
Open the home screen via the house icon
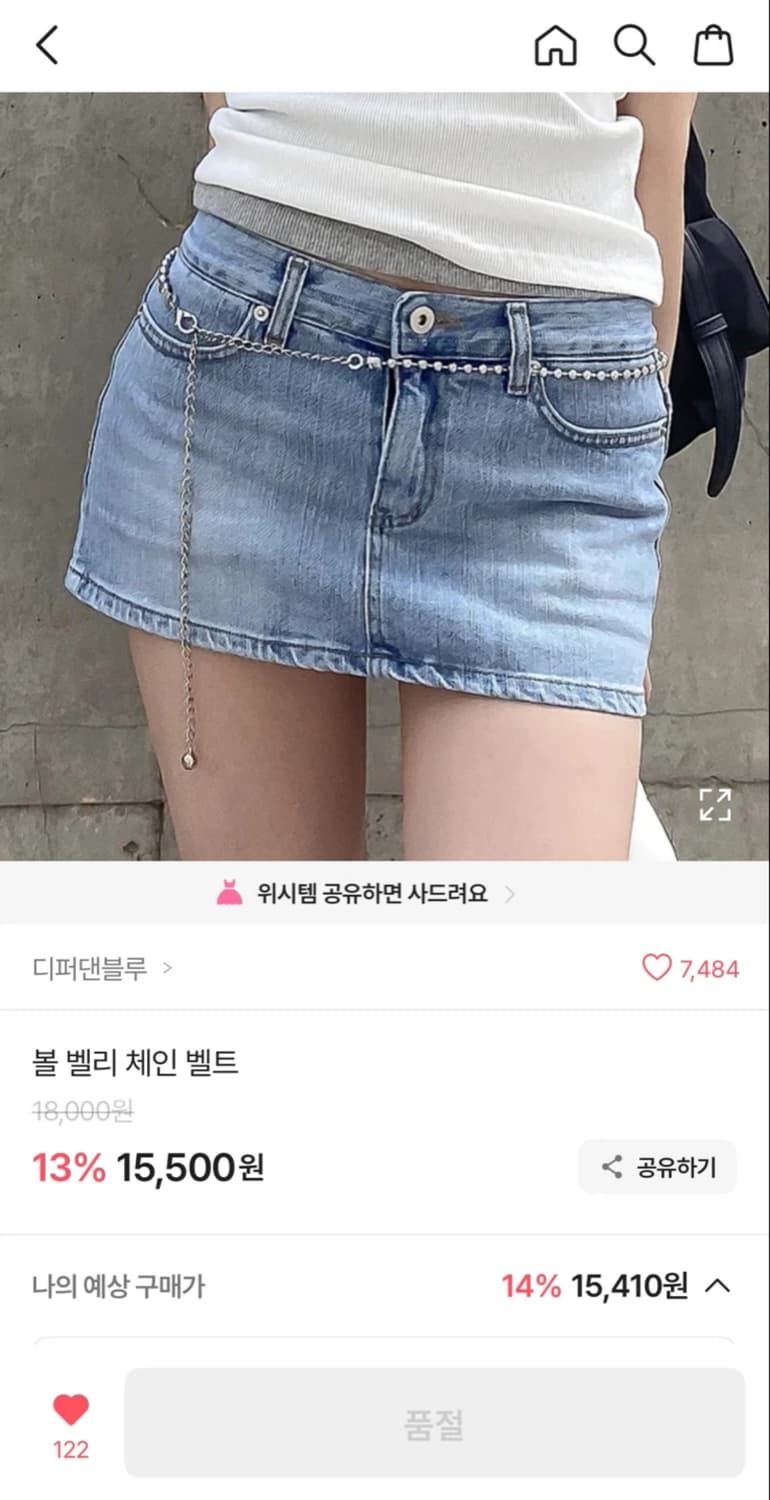pos(556,45)
